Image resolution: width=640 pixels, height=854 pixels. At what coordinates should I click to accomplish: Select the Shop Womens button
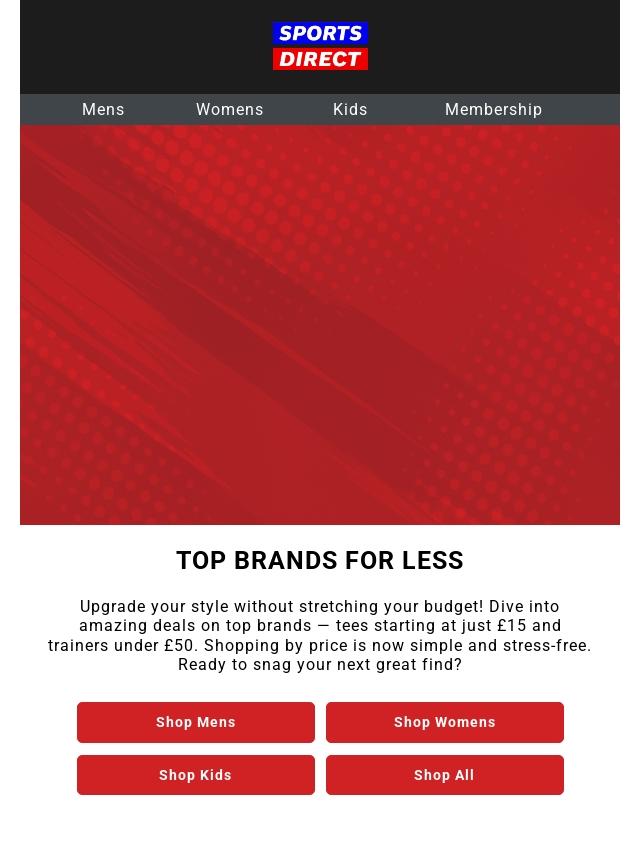click(444, 722)
